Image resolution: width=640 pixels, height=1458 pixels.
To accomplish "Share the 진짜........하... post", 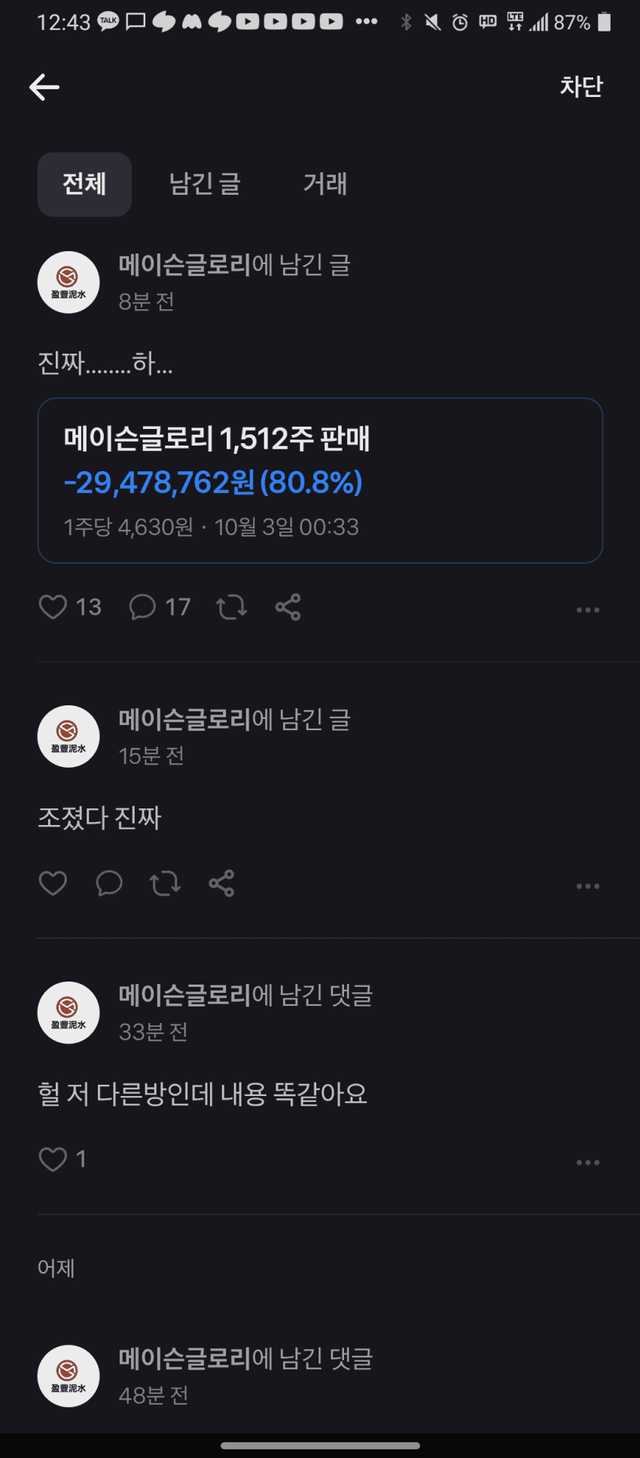I will point(288,607).
